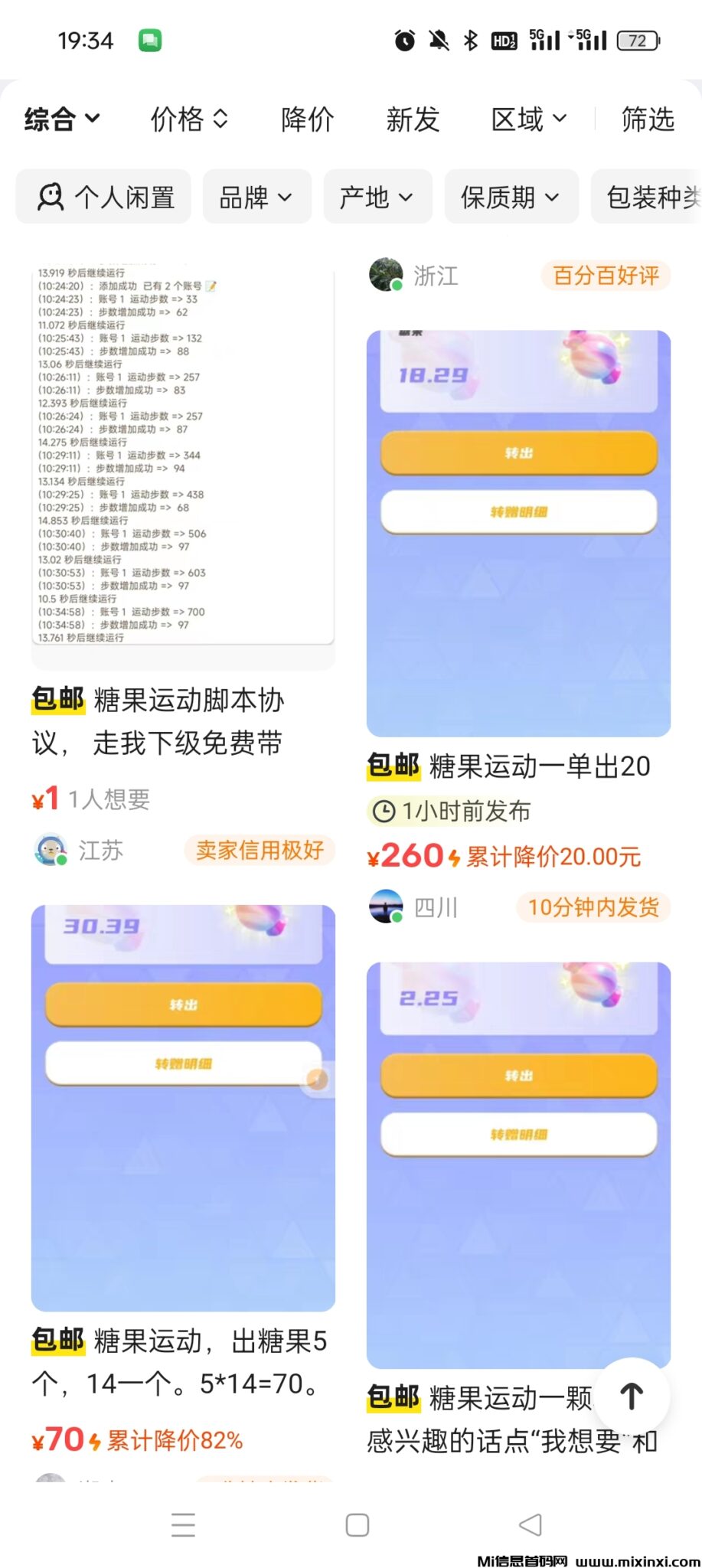Open the 筛选 filter menu
The image size is (702, 1568).
click(x=645, y=119)
